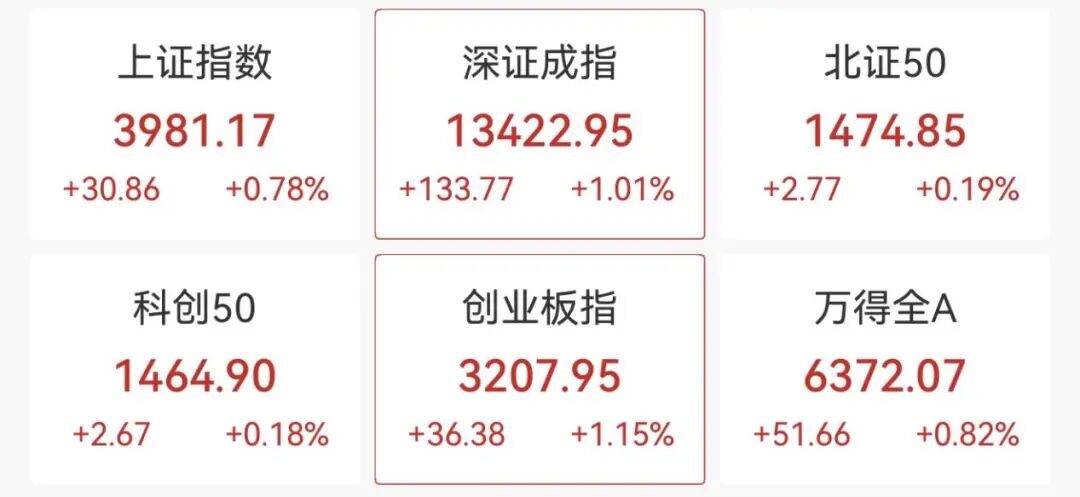This screenshot has height=497, width=1080.
Task: Tap the 创业板指 index card
Action: click(x=540, y=370)
